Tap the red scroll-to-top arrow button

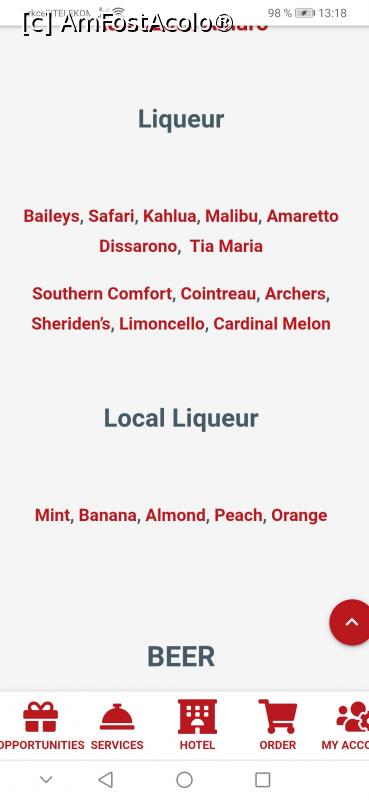pyautogui.click(x=351, y=622)
